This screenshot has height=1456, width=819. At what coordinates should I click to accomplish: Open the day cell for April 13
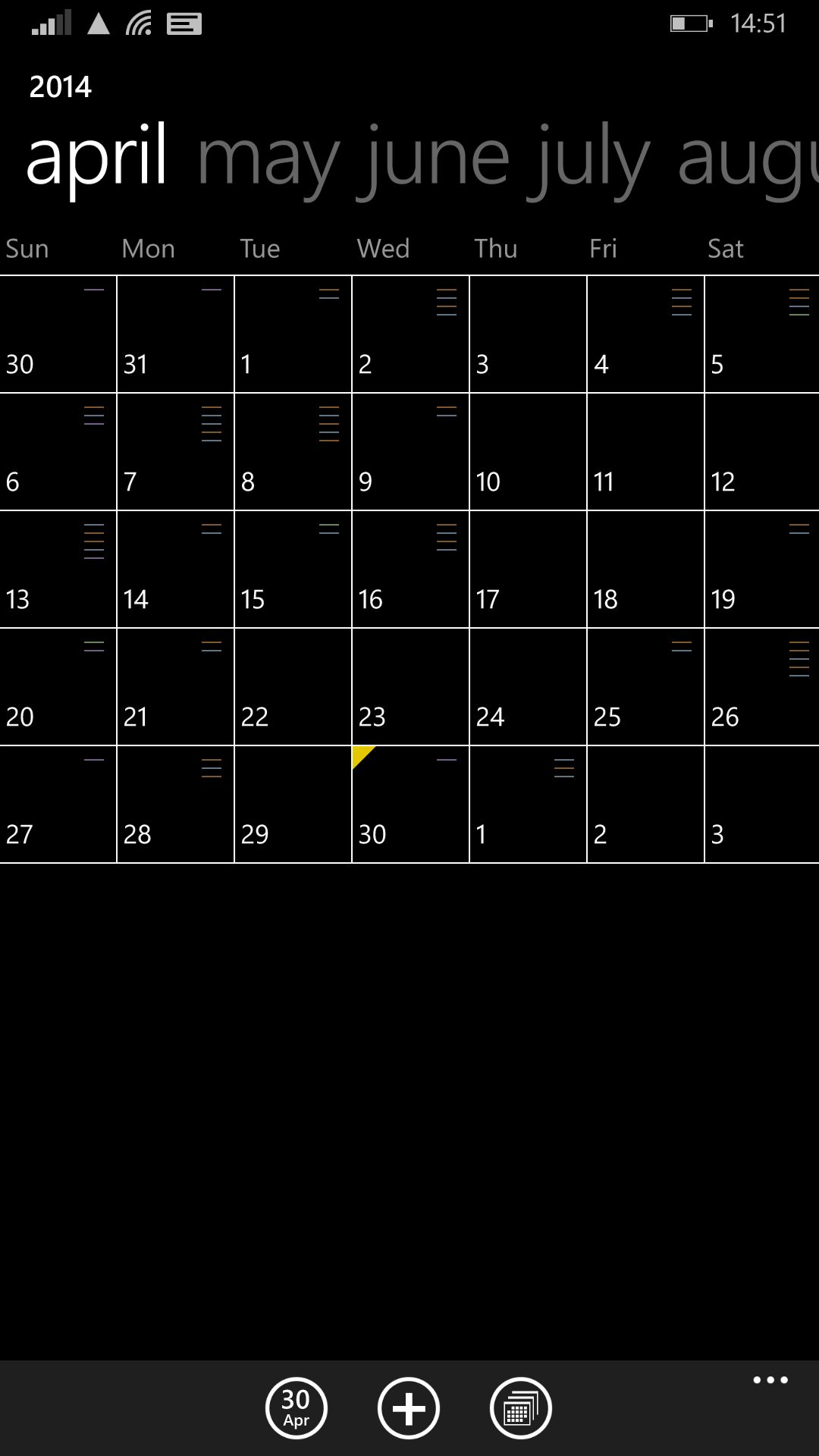tap(58, 569)
